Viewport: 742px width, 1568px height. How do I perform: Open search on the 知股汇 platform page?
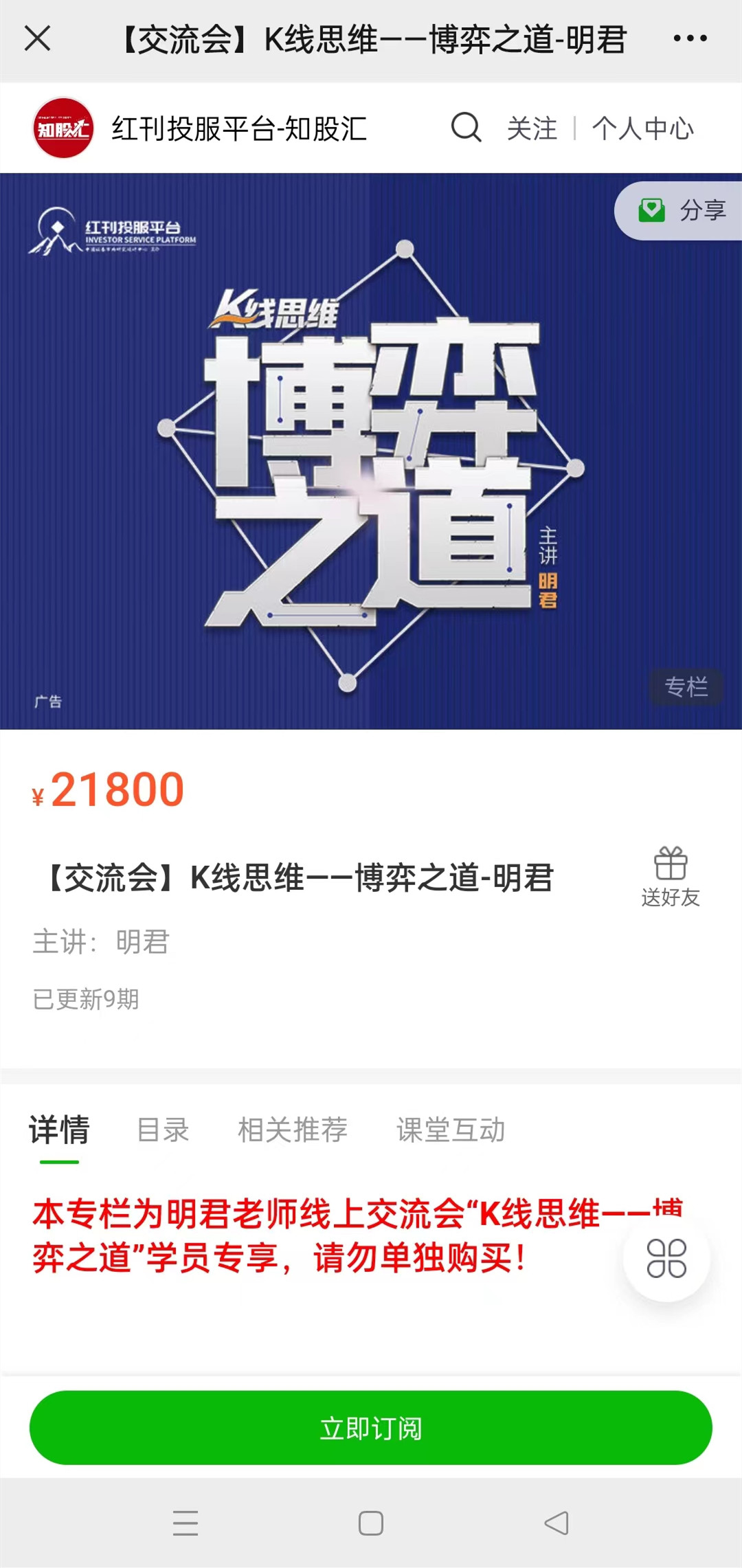pyautogui.click(x=468, y=127)
